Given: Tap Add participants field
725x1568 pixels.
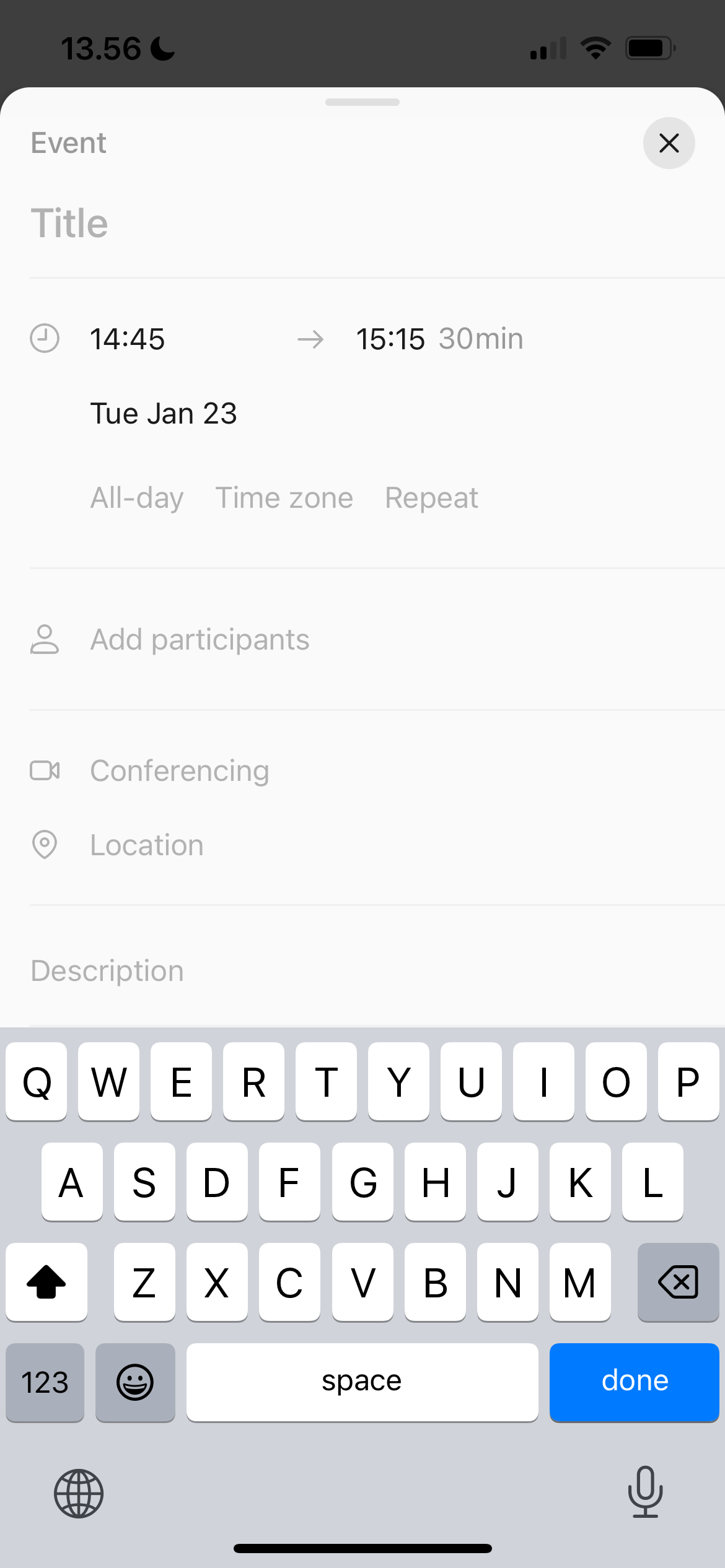Looking at the screenshot, I should click(200, 639).
